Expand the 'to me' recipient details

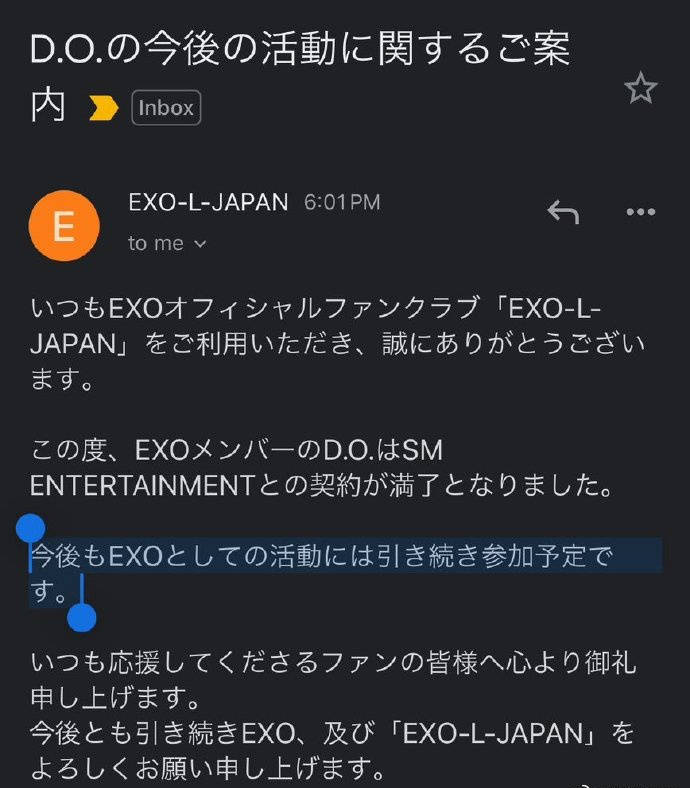[x=167, y=244]
